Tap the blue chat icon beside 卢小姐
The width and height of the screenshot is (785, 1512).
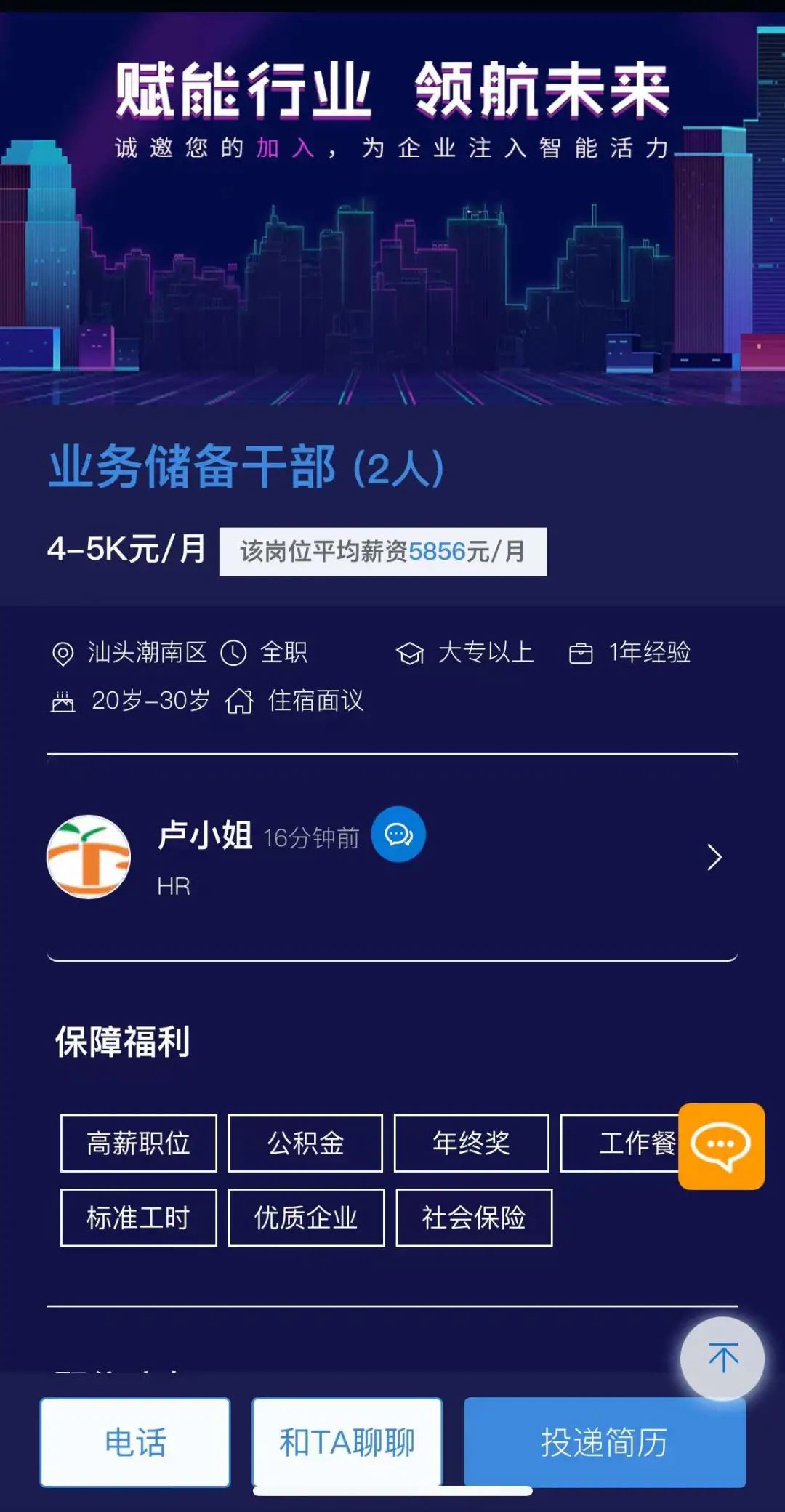point(398,835)
